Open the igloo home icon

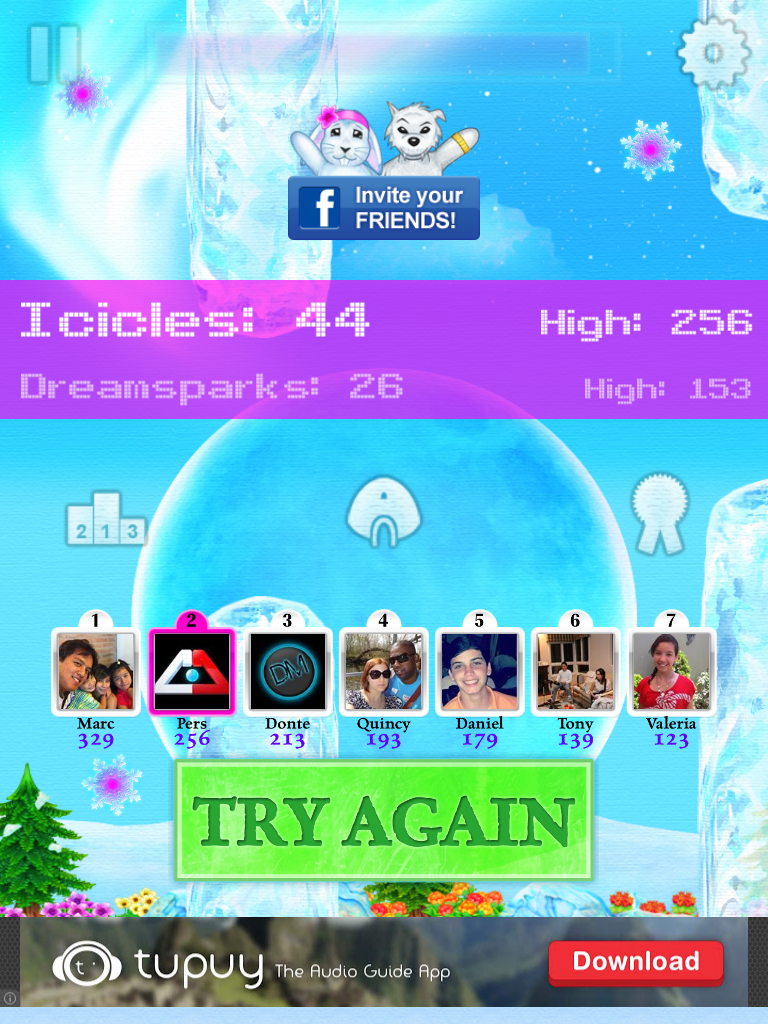[x=384, y=511]
